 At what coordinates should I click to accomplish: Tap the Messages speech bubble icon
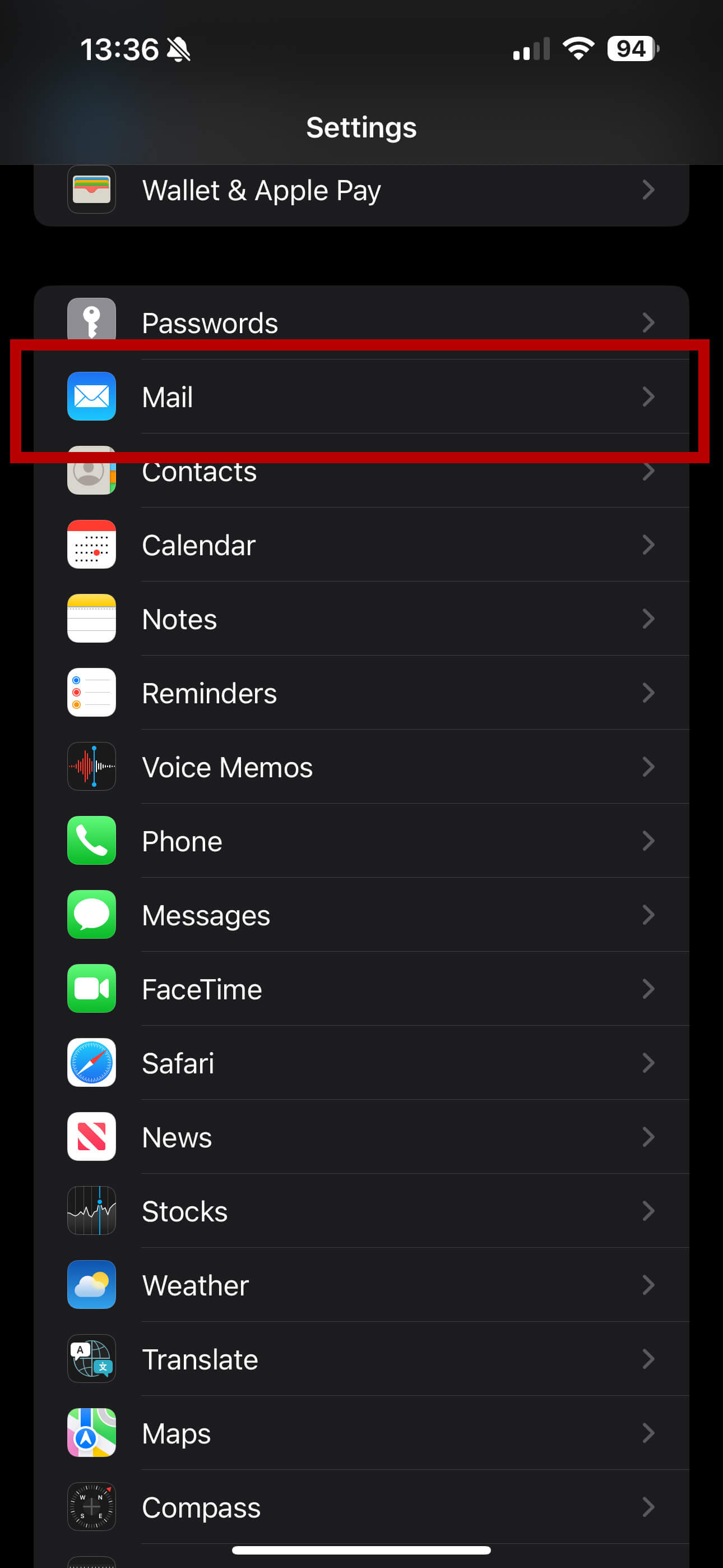pyautogui.click(x=91, y=915)
